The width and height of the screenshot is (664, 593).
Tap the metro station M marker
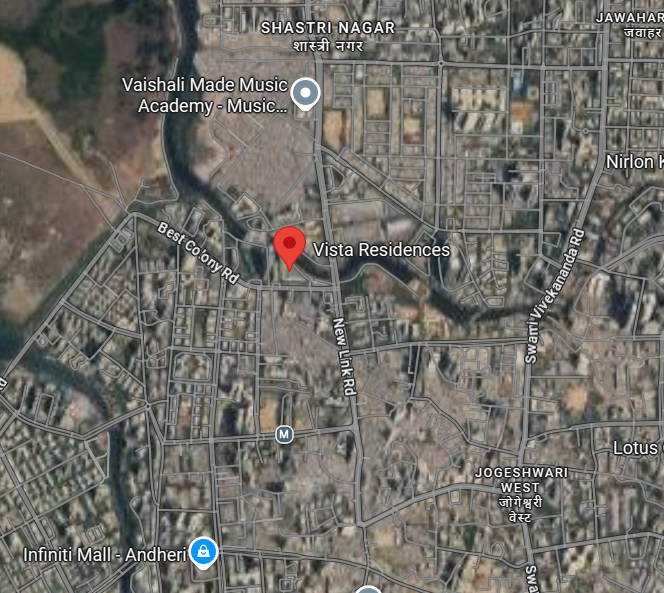284,435
